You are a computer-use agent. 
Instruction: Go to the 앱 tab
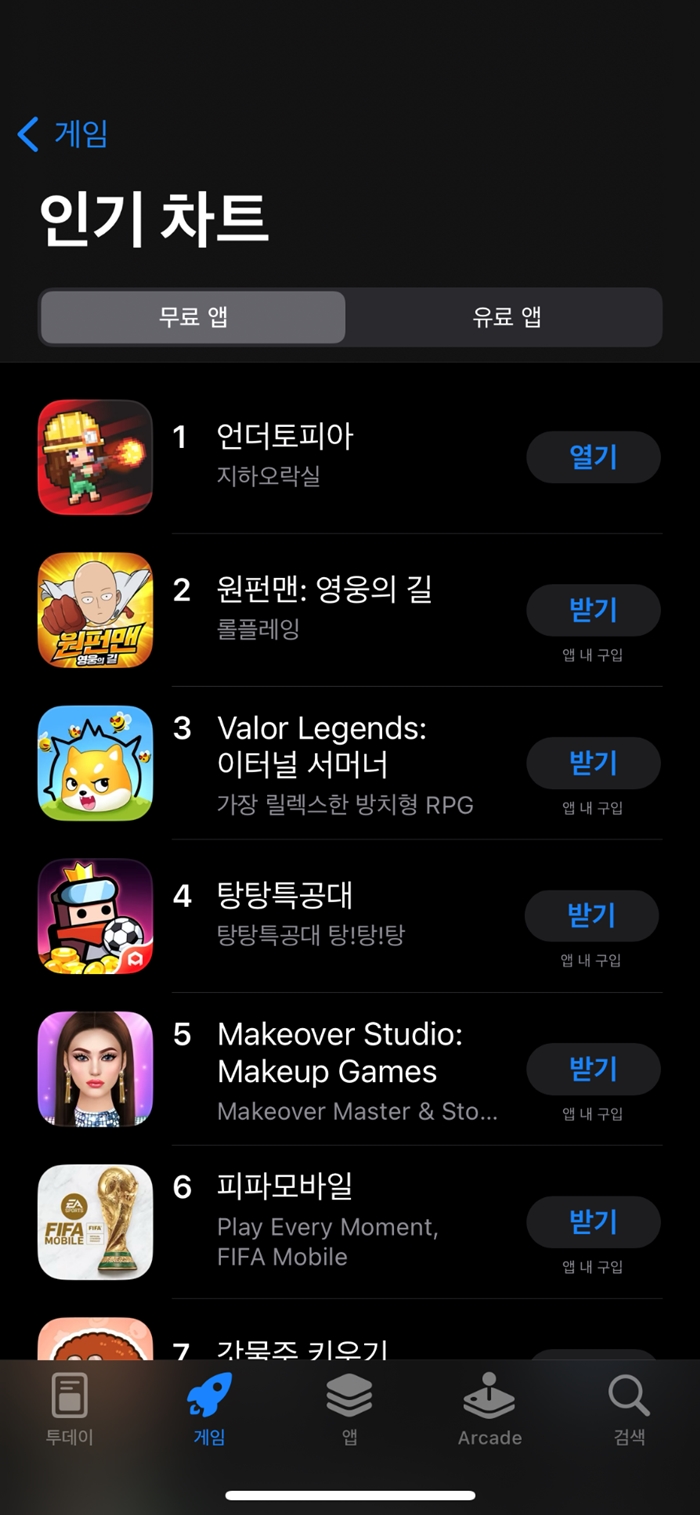tap(349, 1410)
